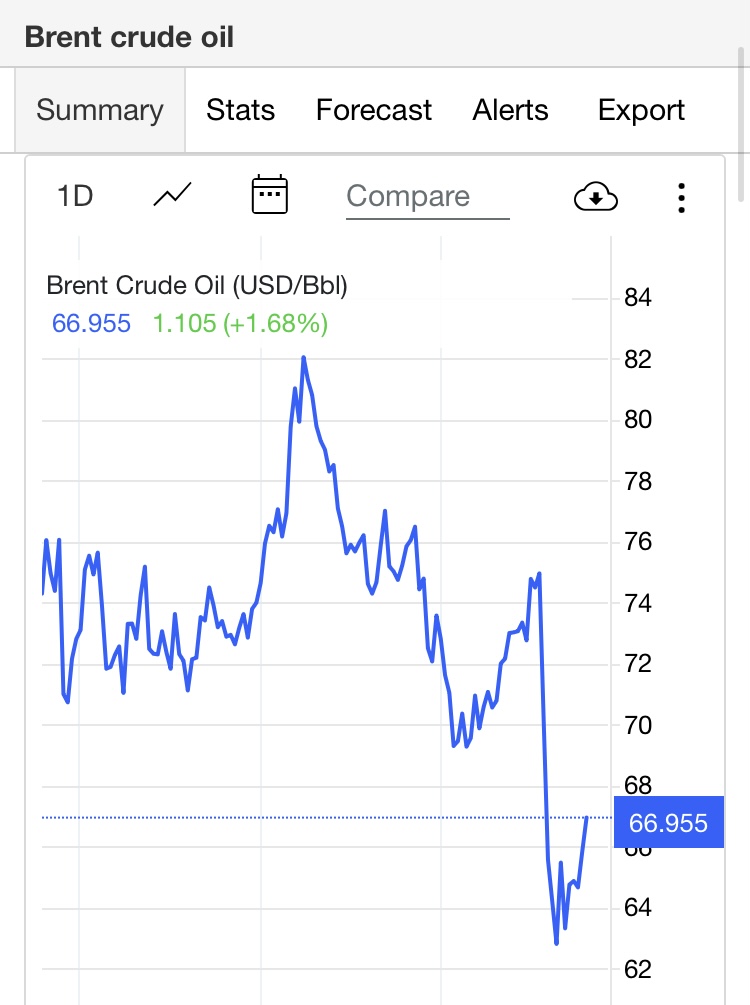The height and width of the screenshot is (1005, 750).
Task: Tap the Compare input field
Action: click(427, 197)
